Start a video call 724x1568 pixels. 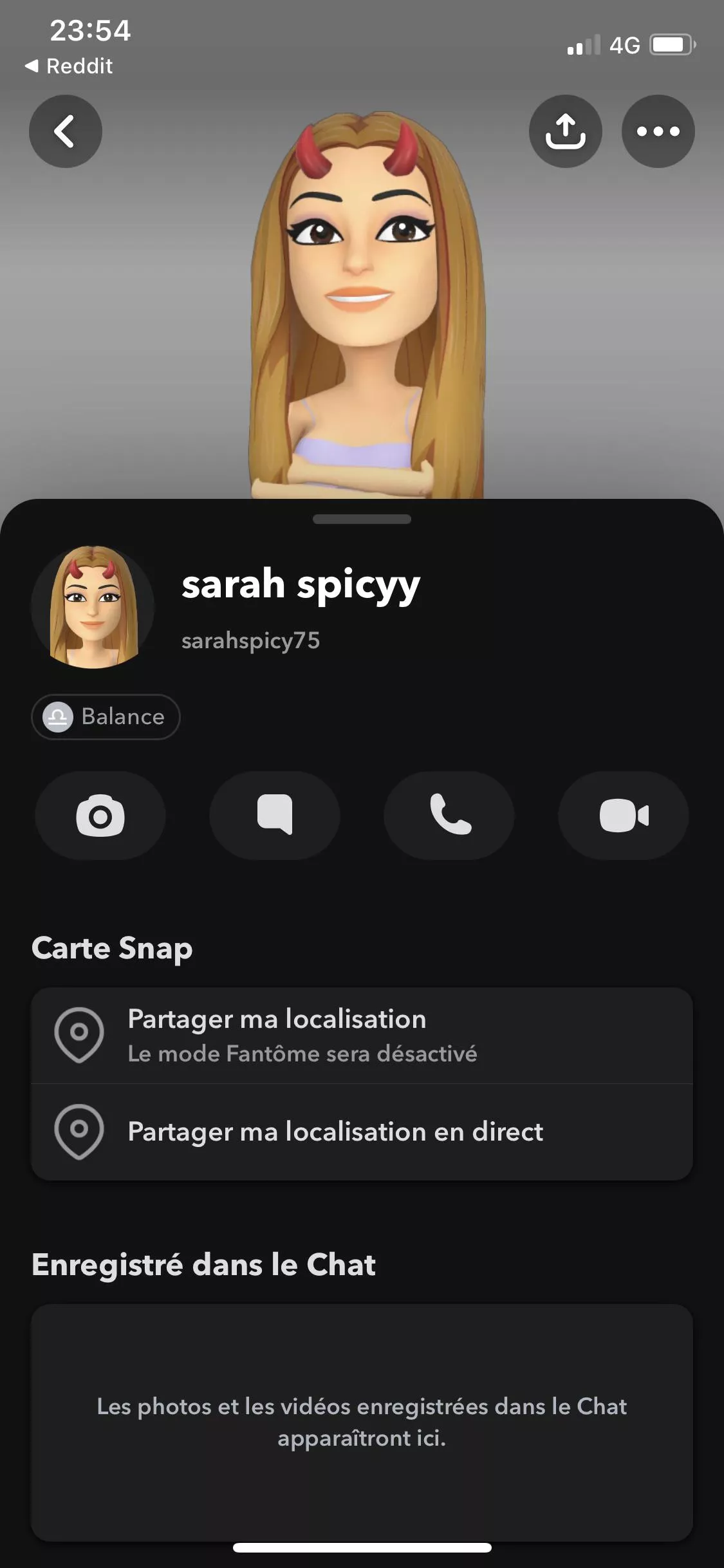(624, 816)
